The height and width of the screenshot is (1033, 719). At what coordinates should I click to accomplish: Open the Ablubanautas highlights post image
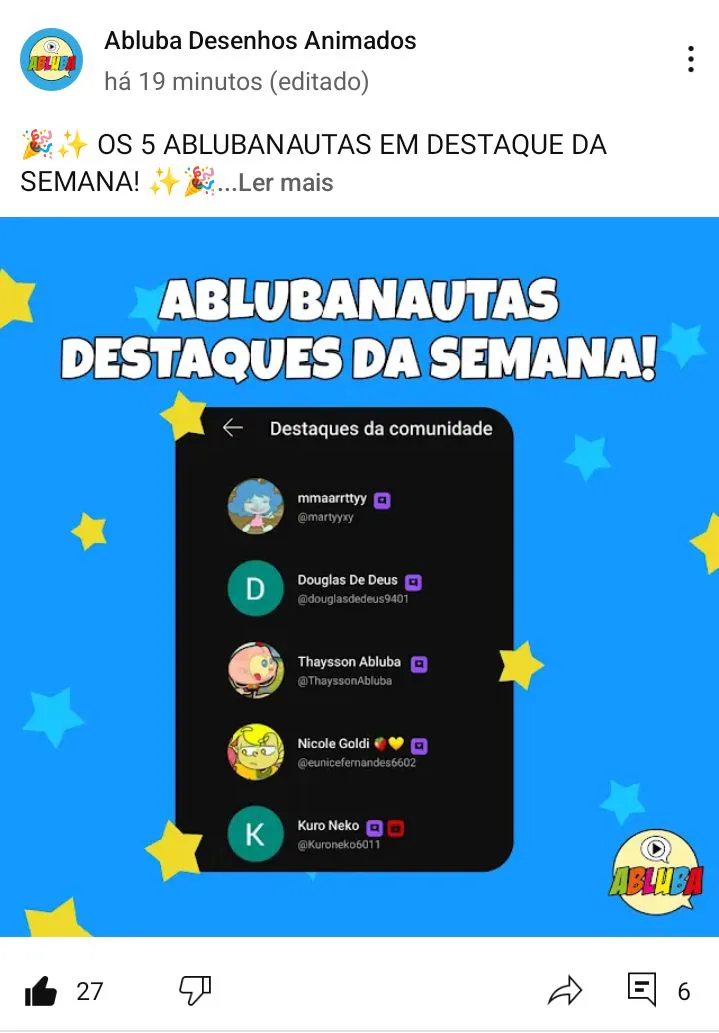tap(359, 576)
